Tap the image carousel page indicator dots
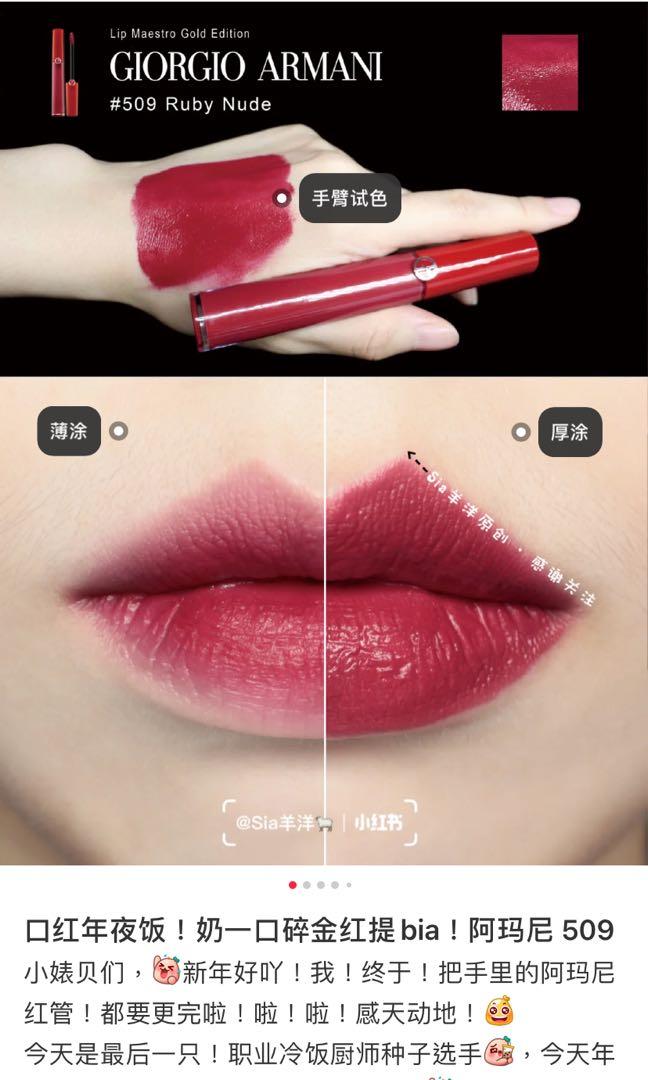The image size is (648, 1080). pyautogui.click(x=320, y=885)
